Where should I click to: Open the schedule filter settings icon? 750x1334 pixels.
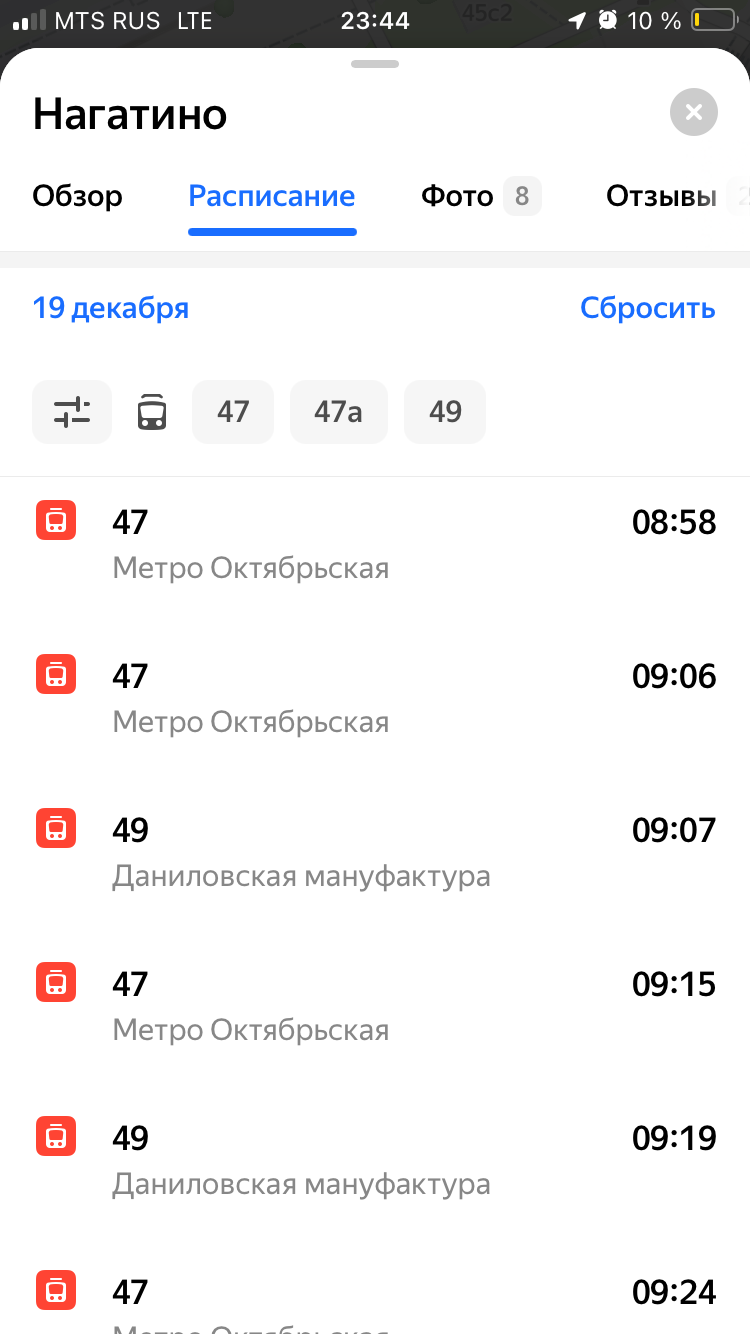click(71, 412)
